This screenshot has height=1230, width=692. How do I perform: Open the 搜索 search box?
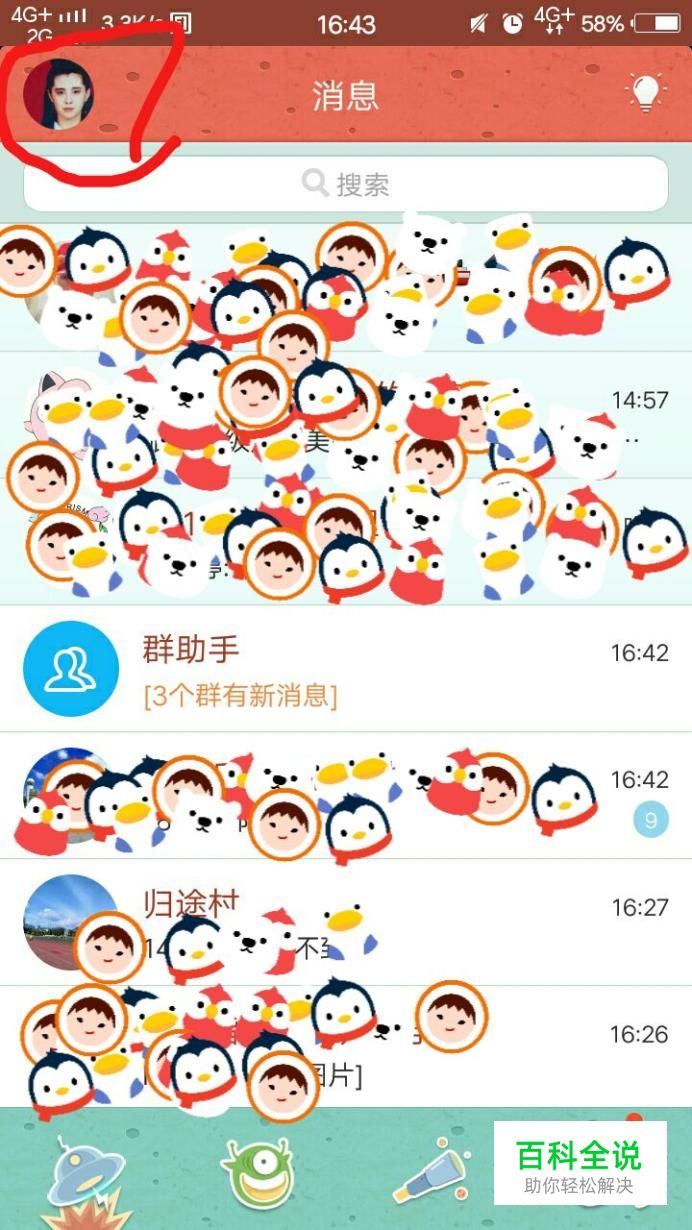pos(345,184)
